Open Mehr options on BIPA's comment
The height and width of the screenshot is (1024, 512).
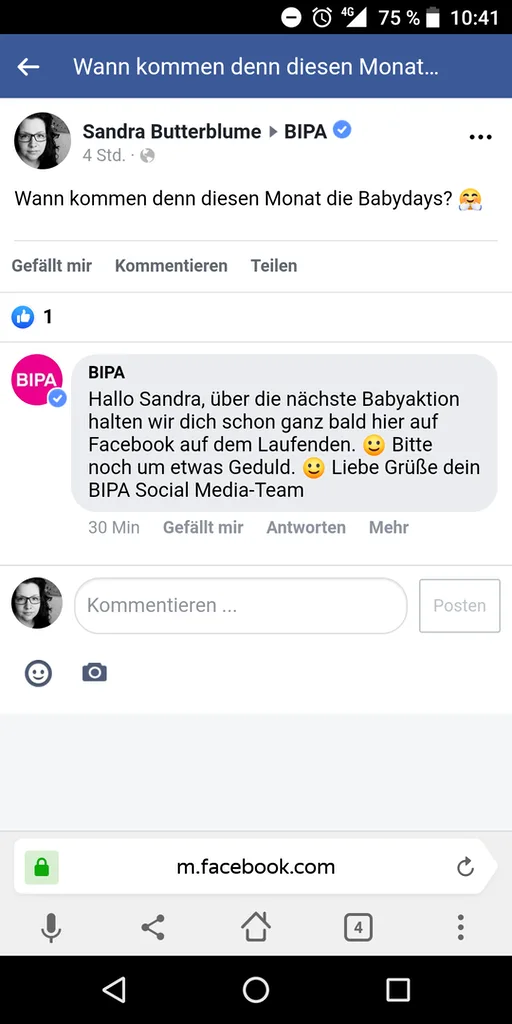[x=389, y=527]
